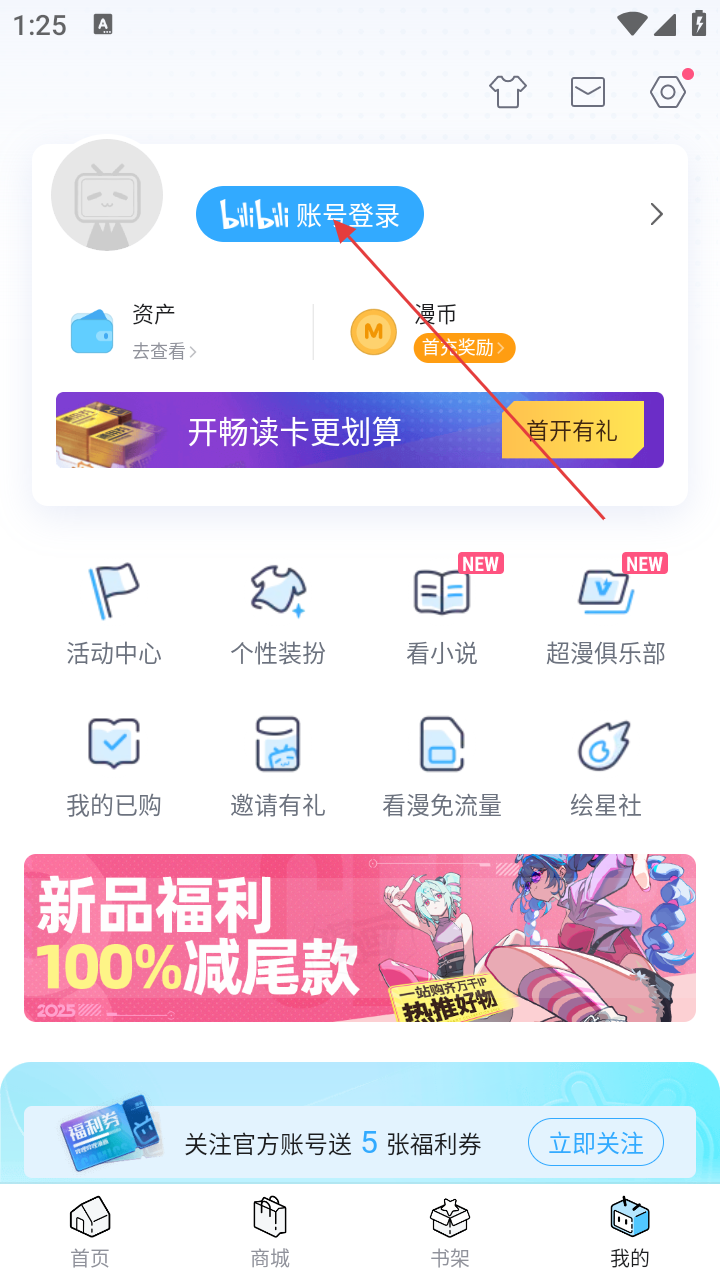This screenshot has height=1280, width=720.
Task: Open 看漫免流量
Action: (442, 766)
